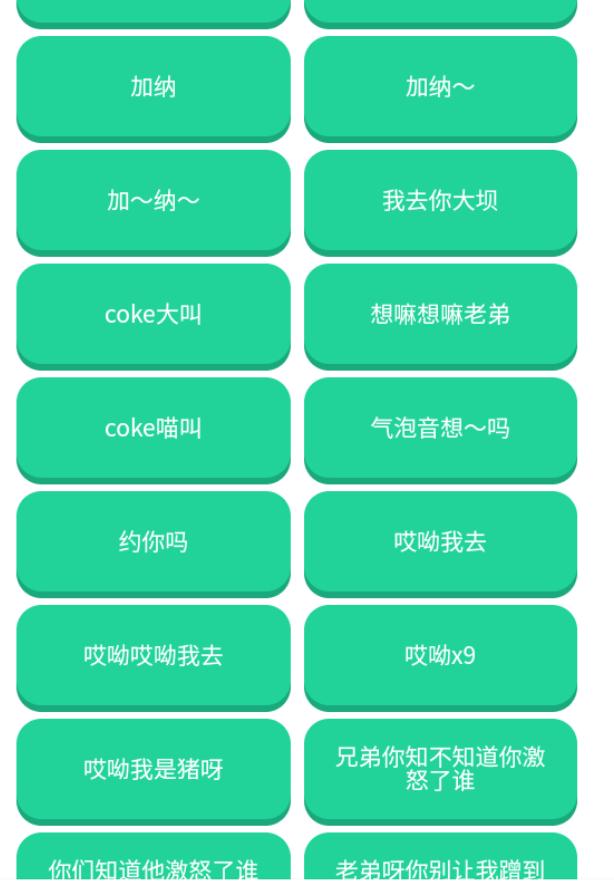The height and width of the screenshot is (881, 614).
Task: Play the coke大叫 sound
Action: [x=153, y=314]
